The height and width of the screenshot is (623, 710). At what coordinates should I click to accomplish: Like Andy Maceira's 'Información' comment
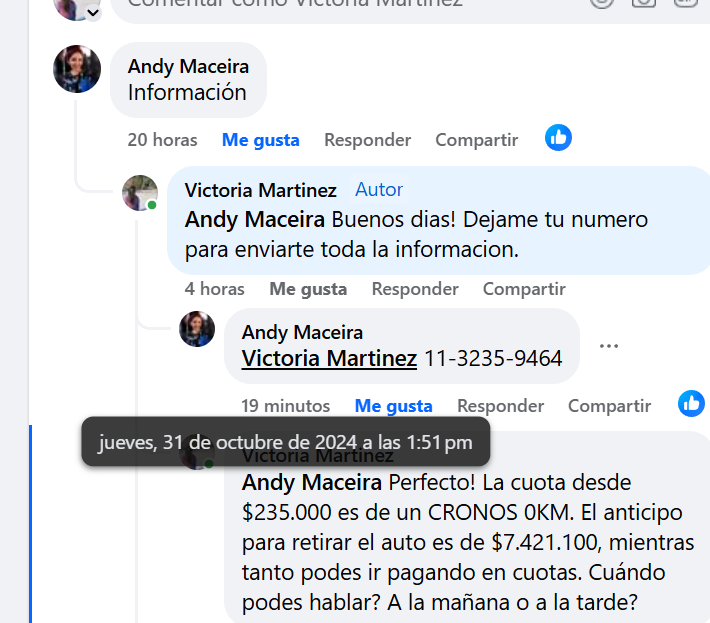(260, 140)
